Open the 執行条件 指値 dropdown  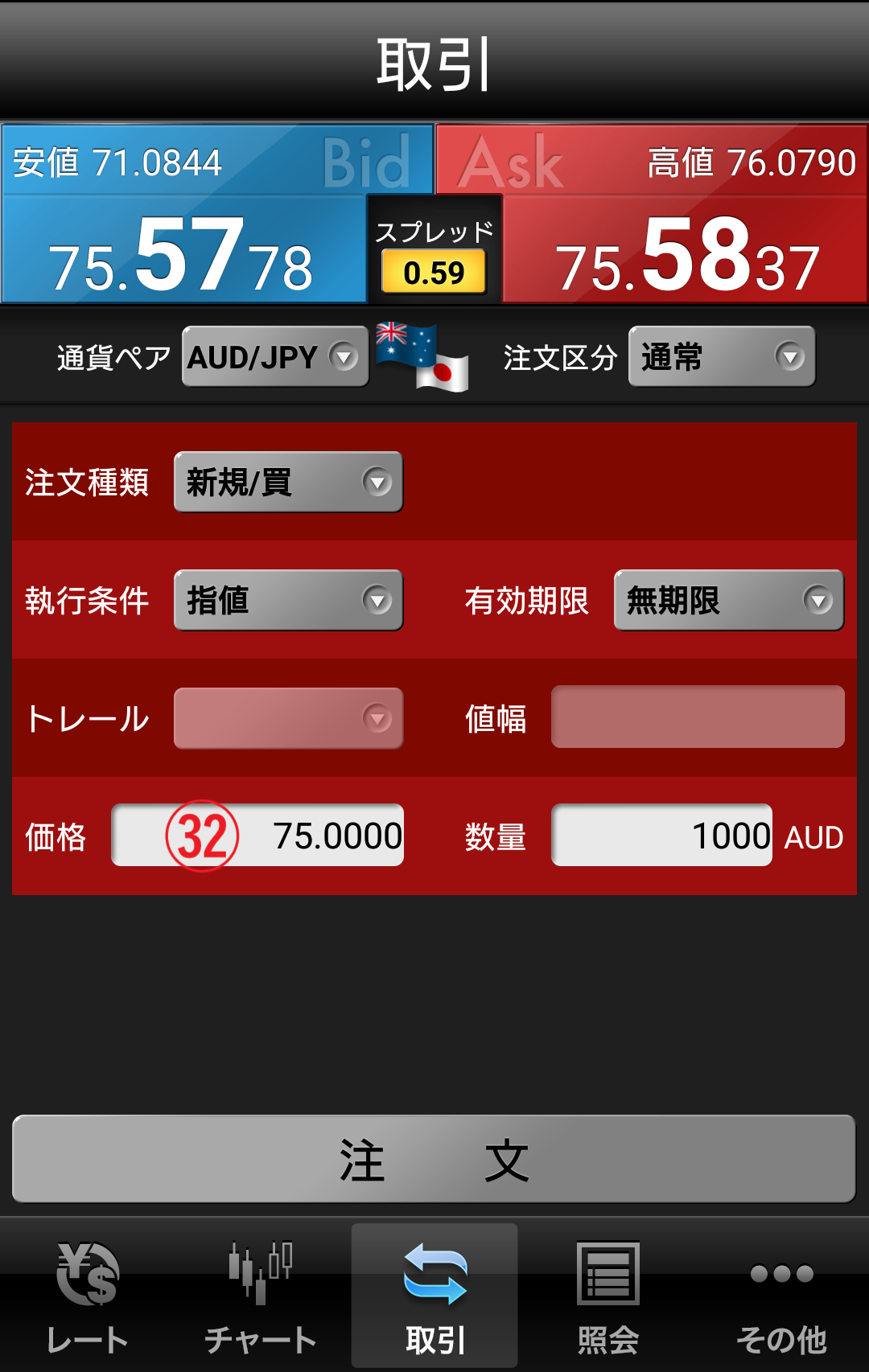click(x=288, y=600)
